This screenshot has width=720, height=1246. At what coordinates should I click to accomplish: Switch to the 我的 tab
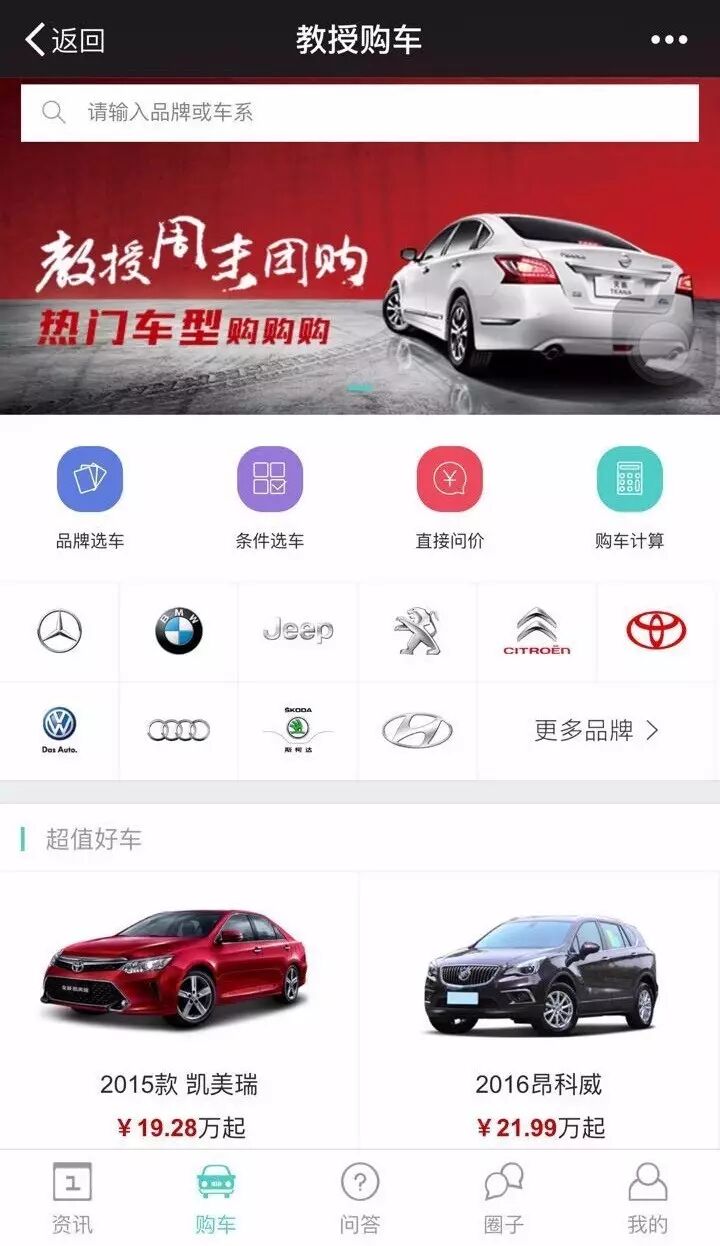[647, 1198]
